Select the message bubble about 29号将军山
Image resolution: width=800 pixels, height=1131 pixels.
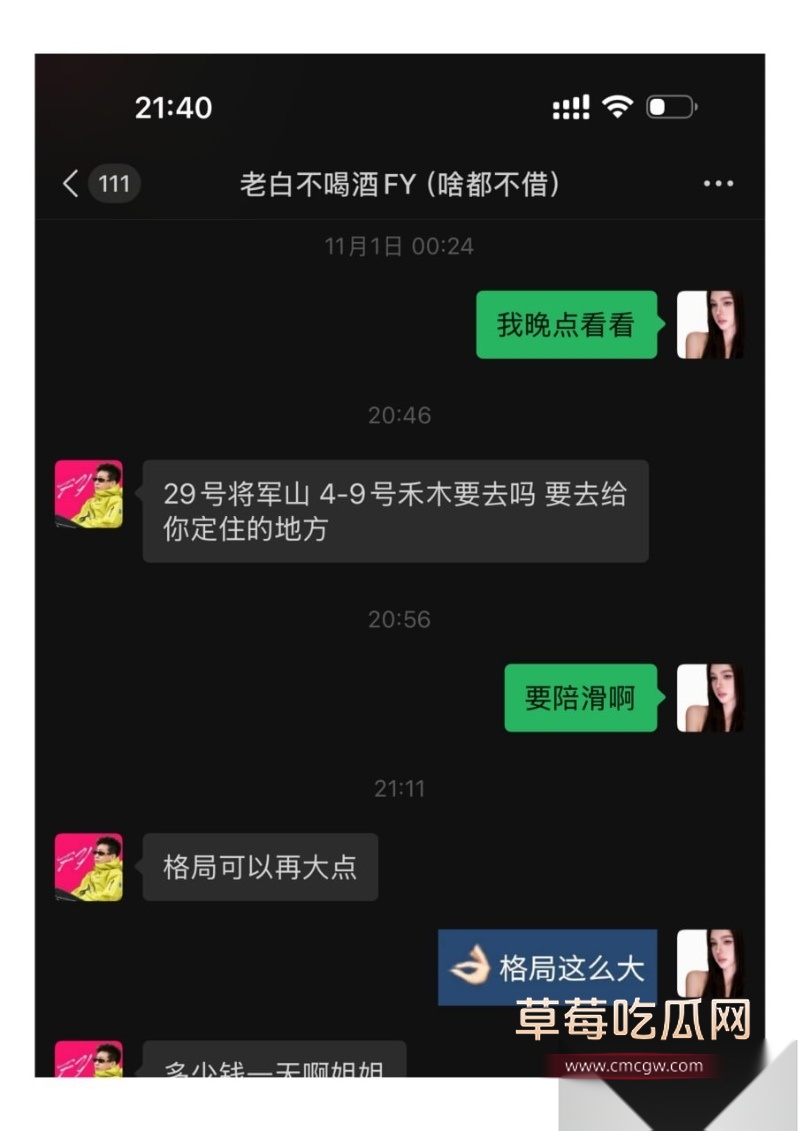pyautogui.click(x=395, y=511)
